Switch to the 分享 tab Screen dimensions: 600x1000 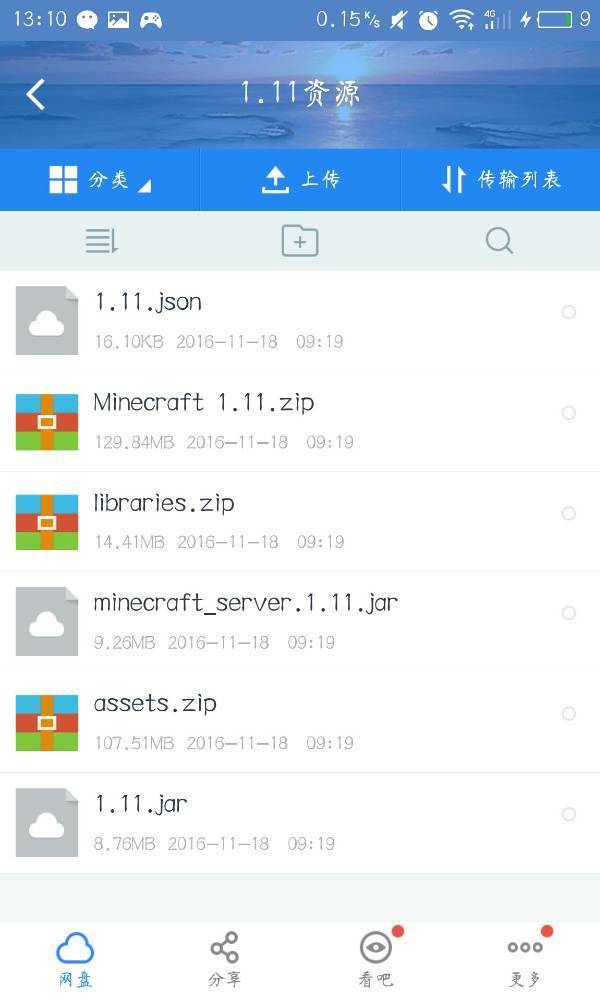[225, 958]
